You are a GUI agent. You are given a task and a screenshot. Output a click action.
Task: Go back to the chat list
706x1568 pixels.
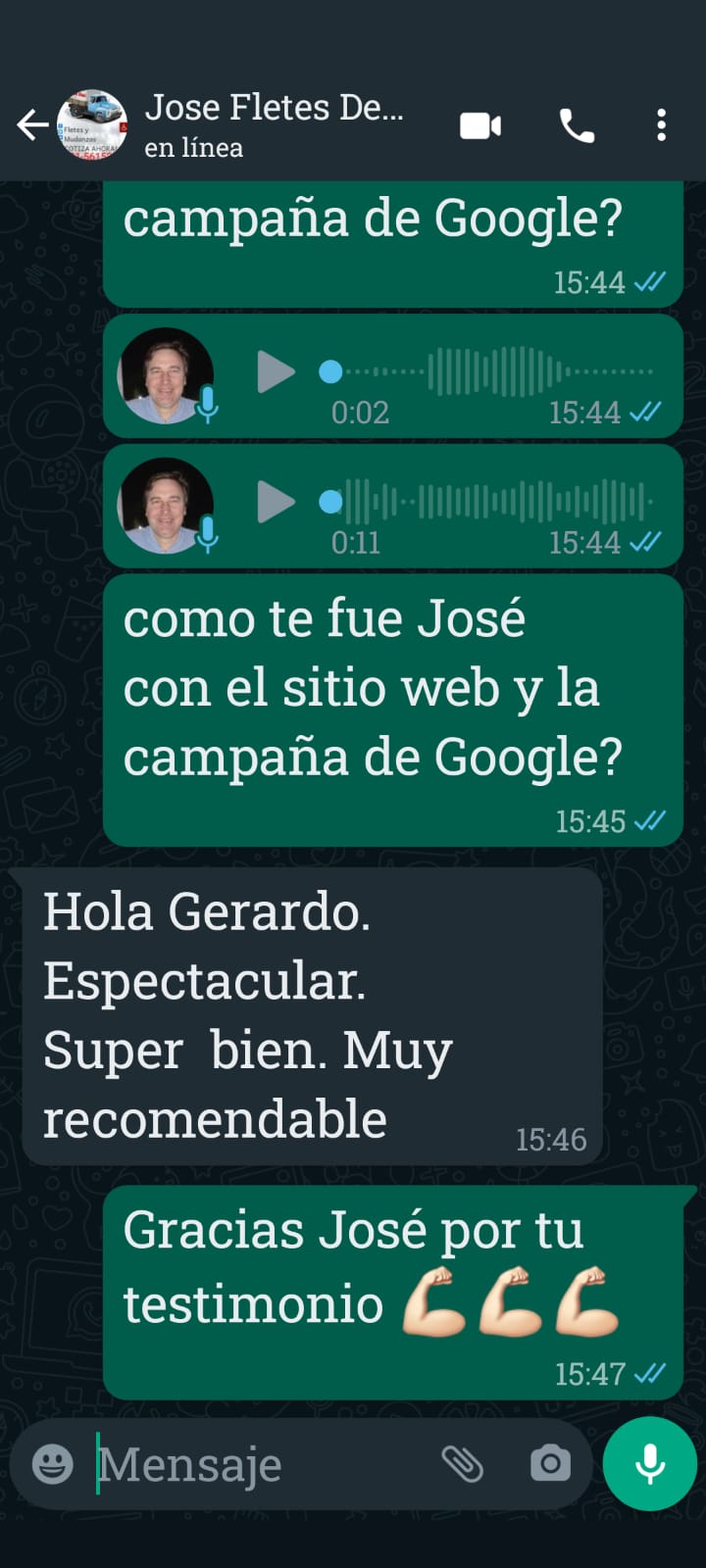coord(31,125)
